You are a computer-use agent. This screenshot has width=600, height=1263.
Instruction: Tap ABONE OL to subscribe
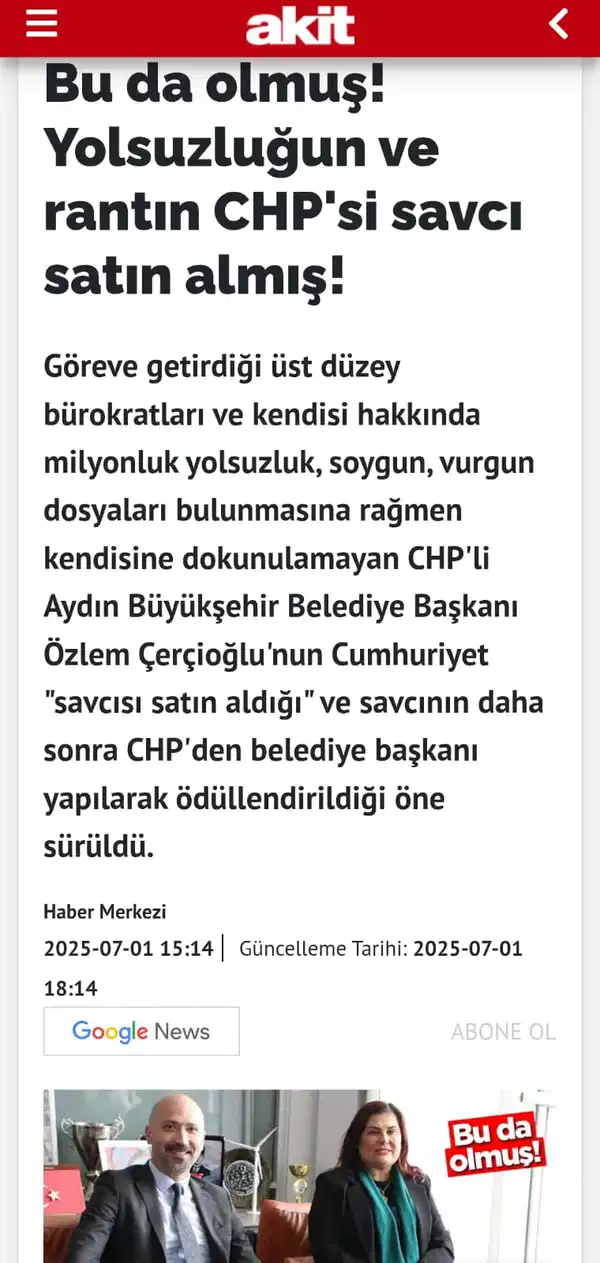point(503,1032)
